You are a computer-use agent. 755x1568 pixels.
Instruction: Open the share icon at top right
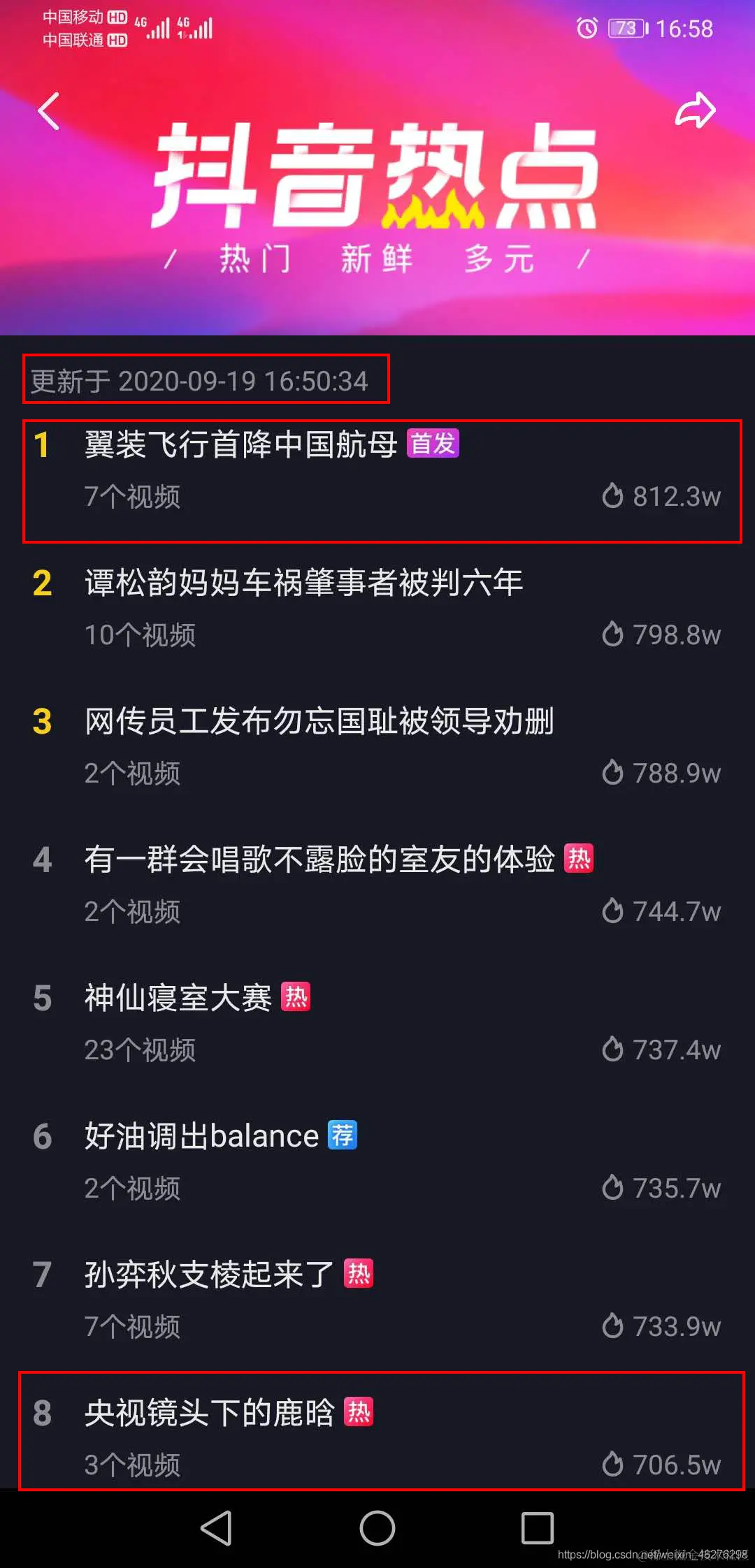696,110
